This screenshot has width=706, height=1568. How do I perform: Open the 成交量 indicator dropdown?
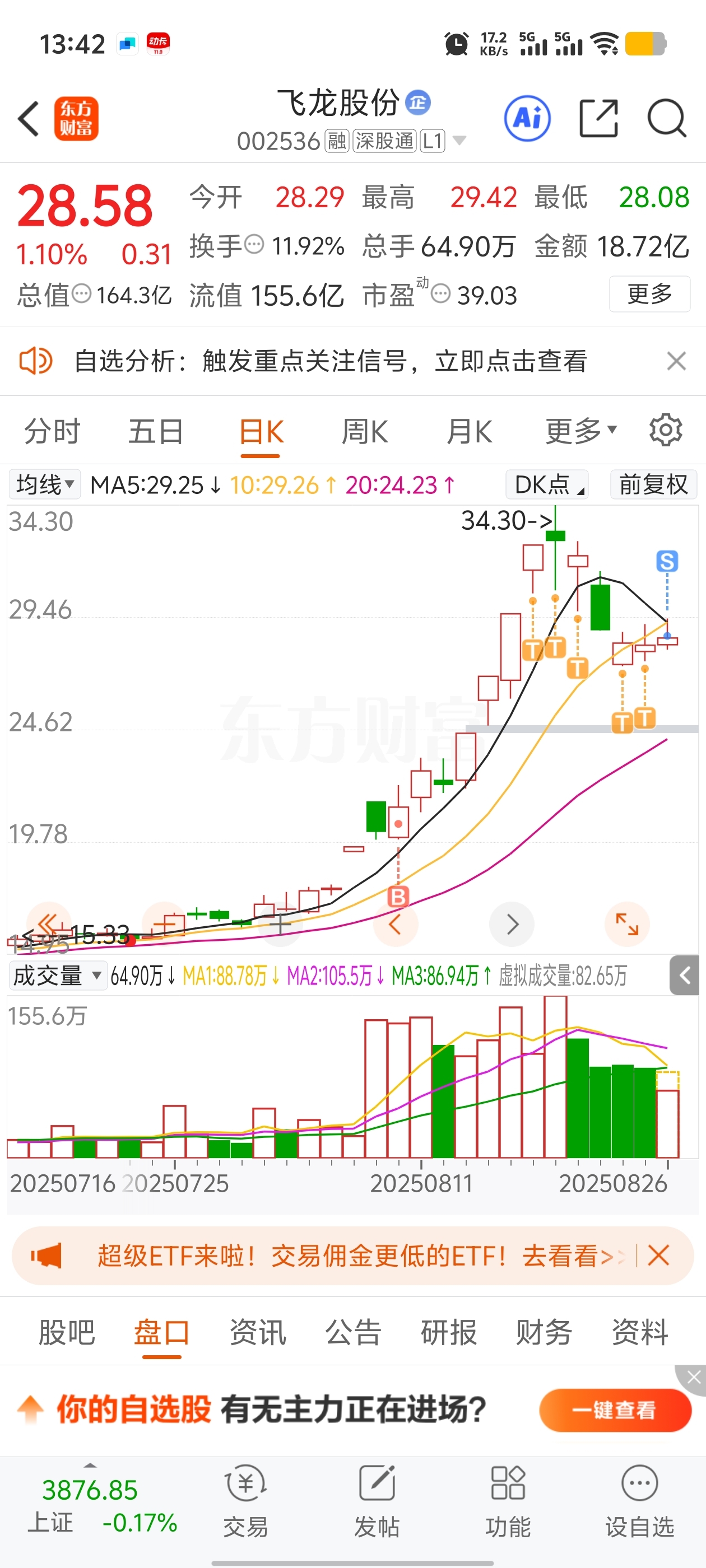56,976
